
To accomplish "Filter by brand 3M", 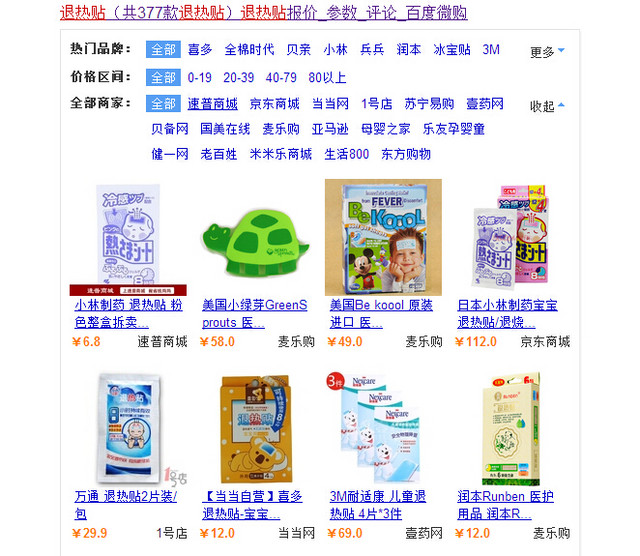I will coord(490,50).
